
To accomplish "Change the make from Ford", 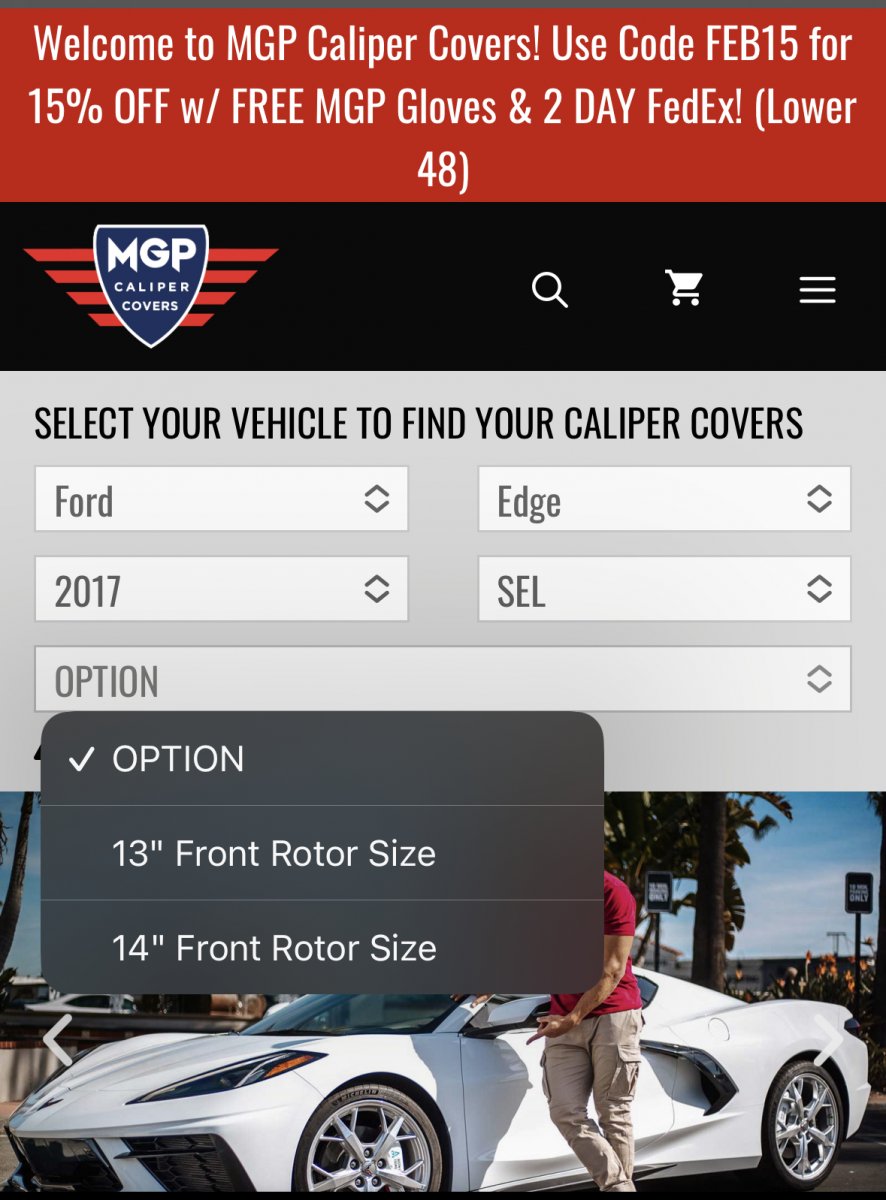I will click(221, 499).
